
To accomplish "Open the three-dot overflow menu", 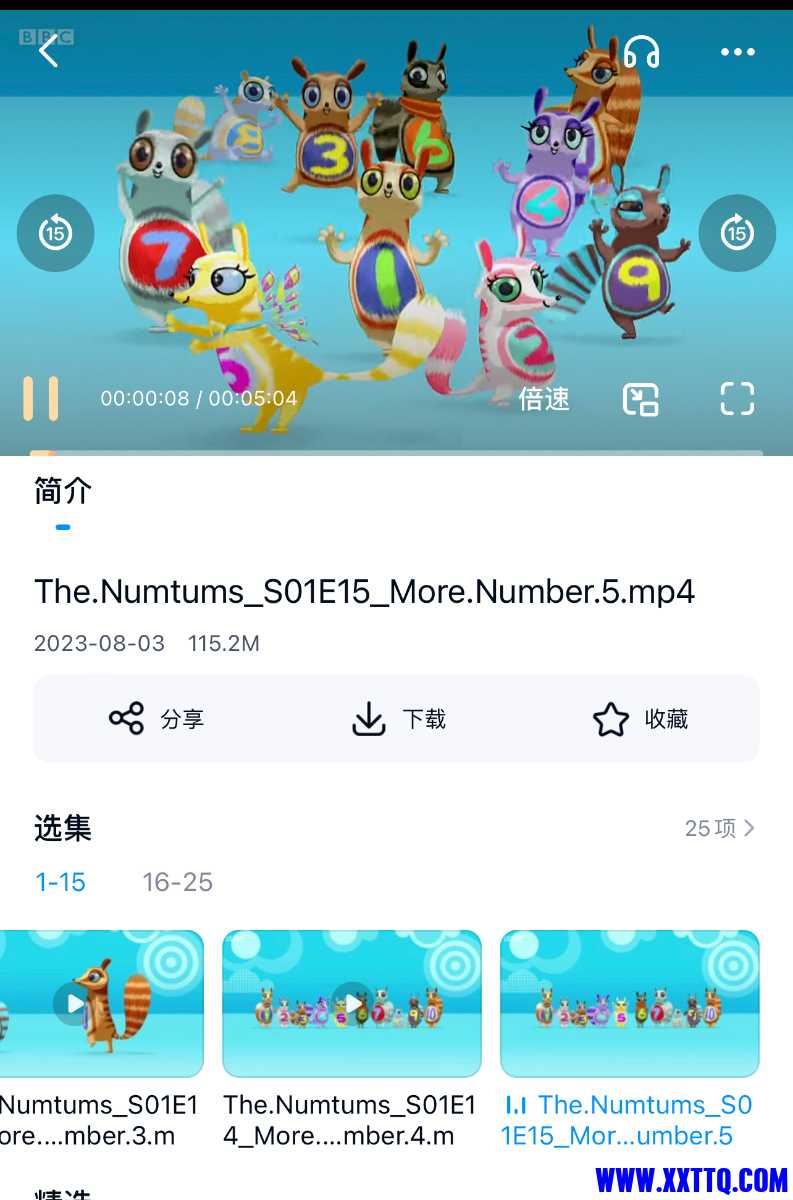I will (738, 52).
